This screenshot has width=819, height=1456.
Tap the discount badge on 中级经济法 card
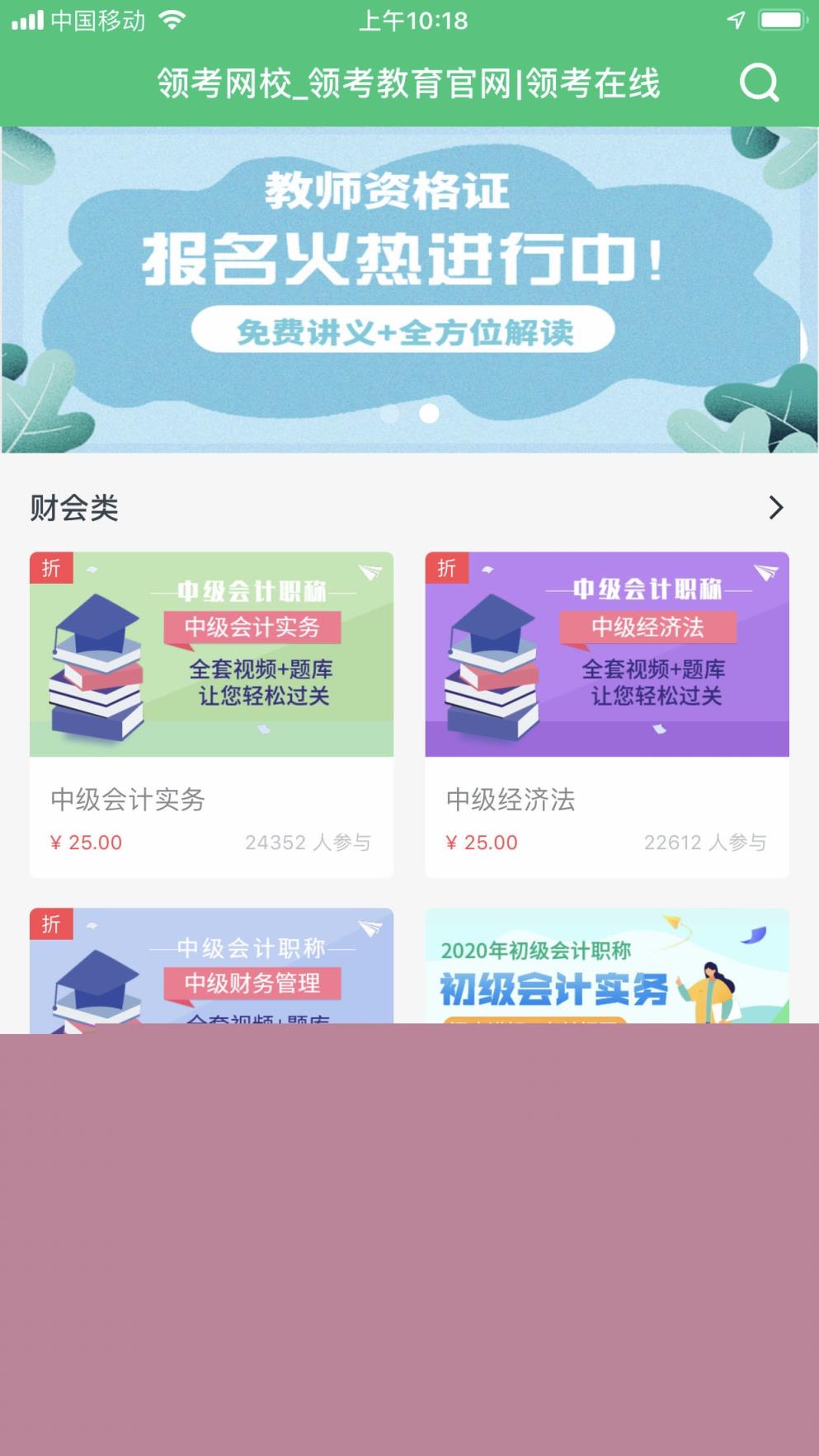pos(447,568)
